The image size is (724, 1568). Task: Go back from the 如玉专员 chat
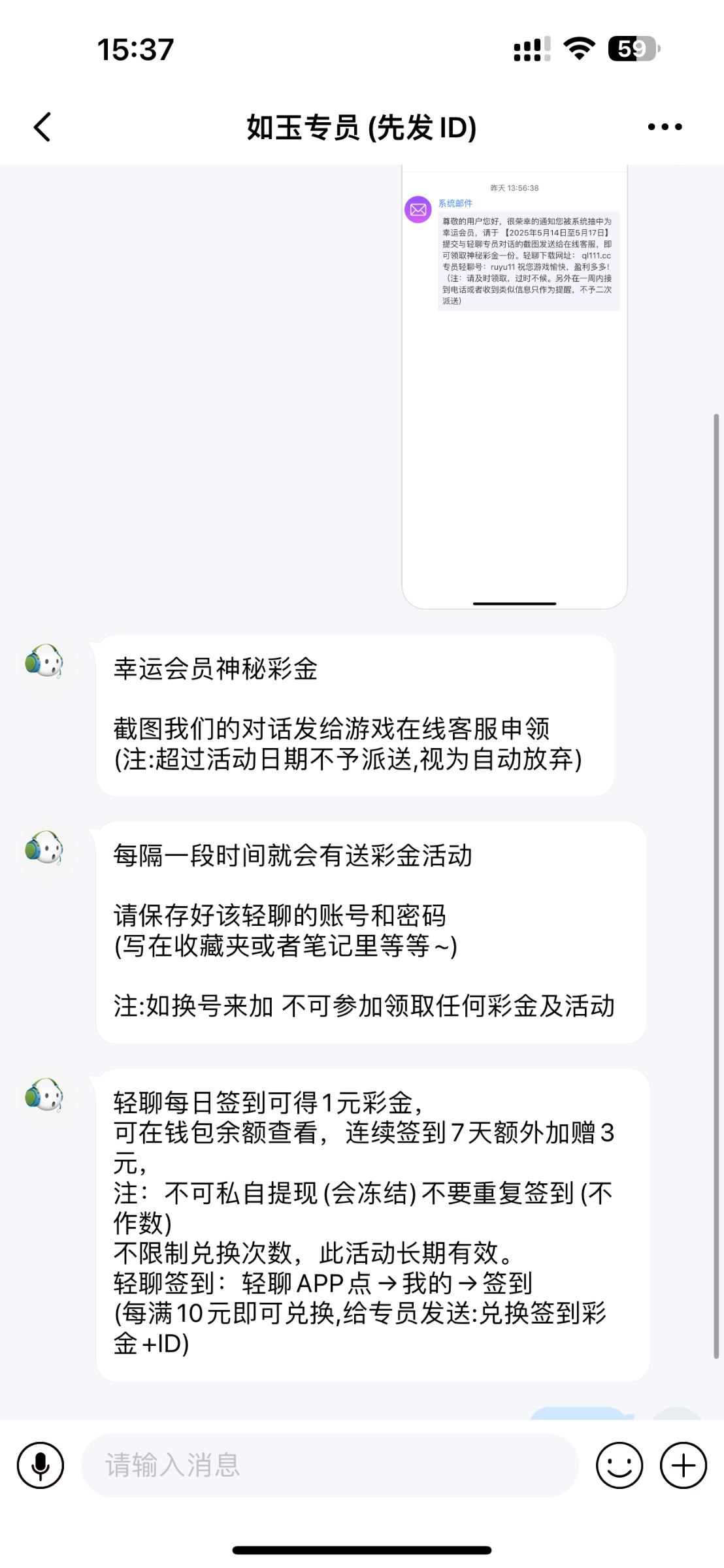tap(42, 127)
